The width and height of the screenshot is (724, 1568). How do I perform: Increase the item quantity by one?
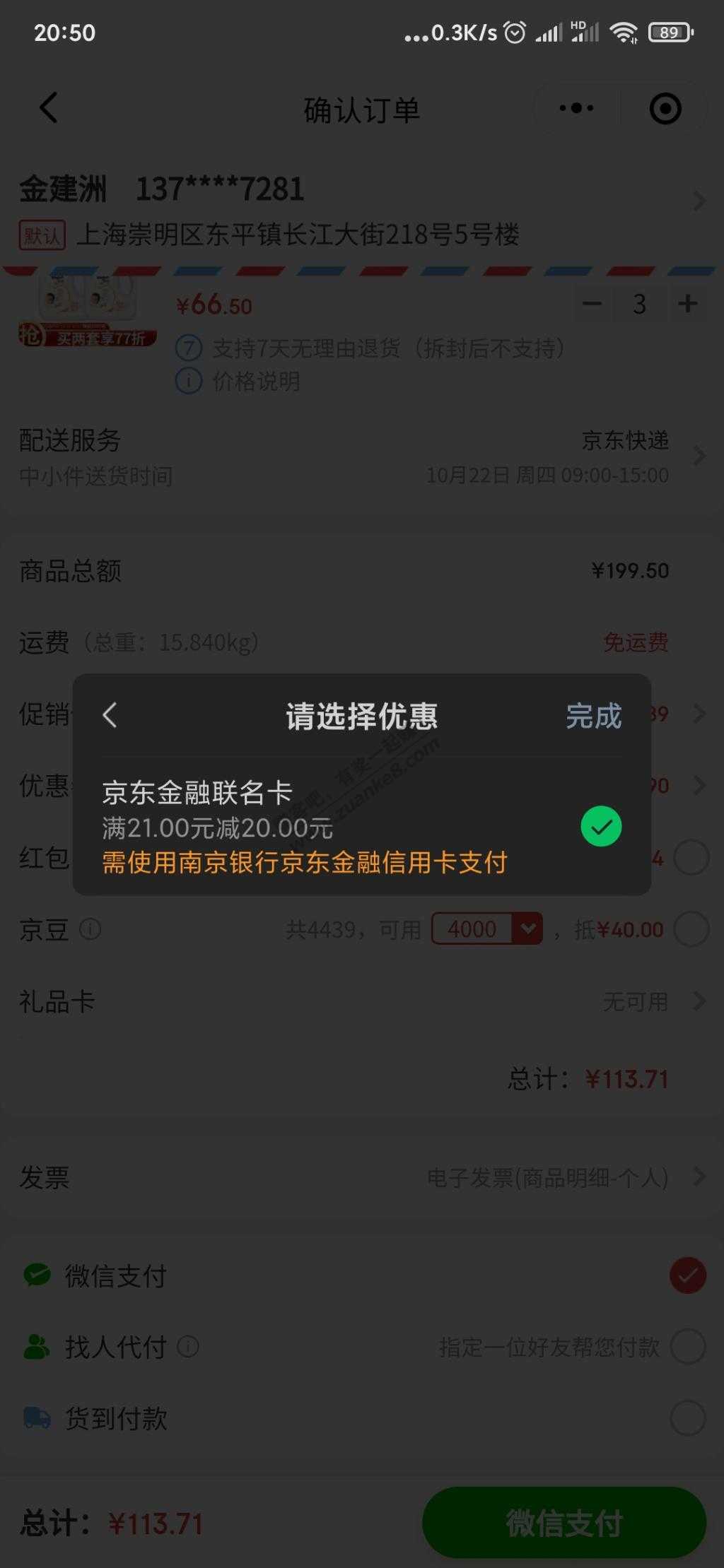tap(687, 304)
